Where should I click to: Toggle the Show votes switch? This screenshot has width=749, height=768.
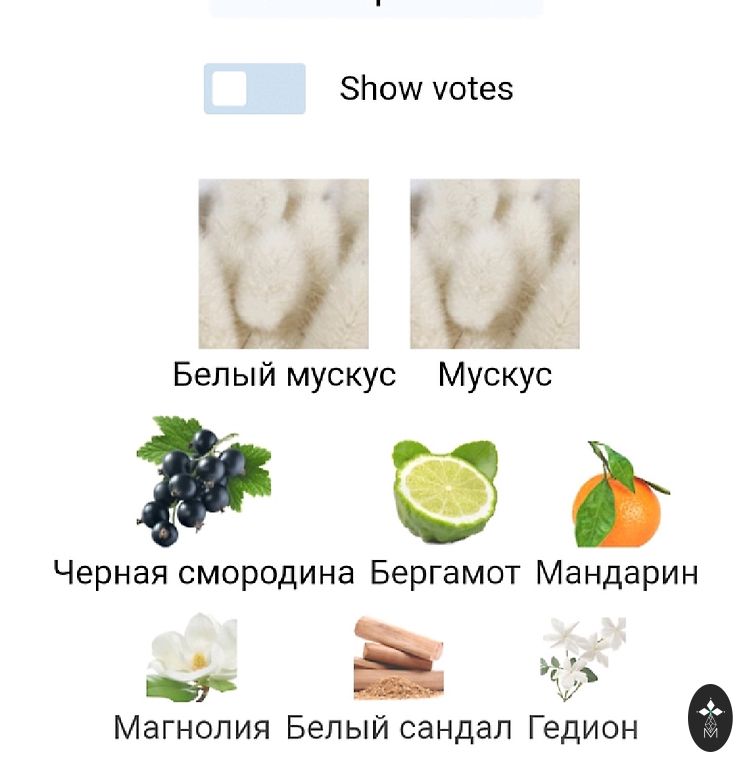point(254,89)
